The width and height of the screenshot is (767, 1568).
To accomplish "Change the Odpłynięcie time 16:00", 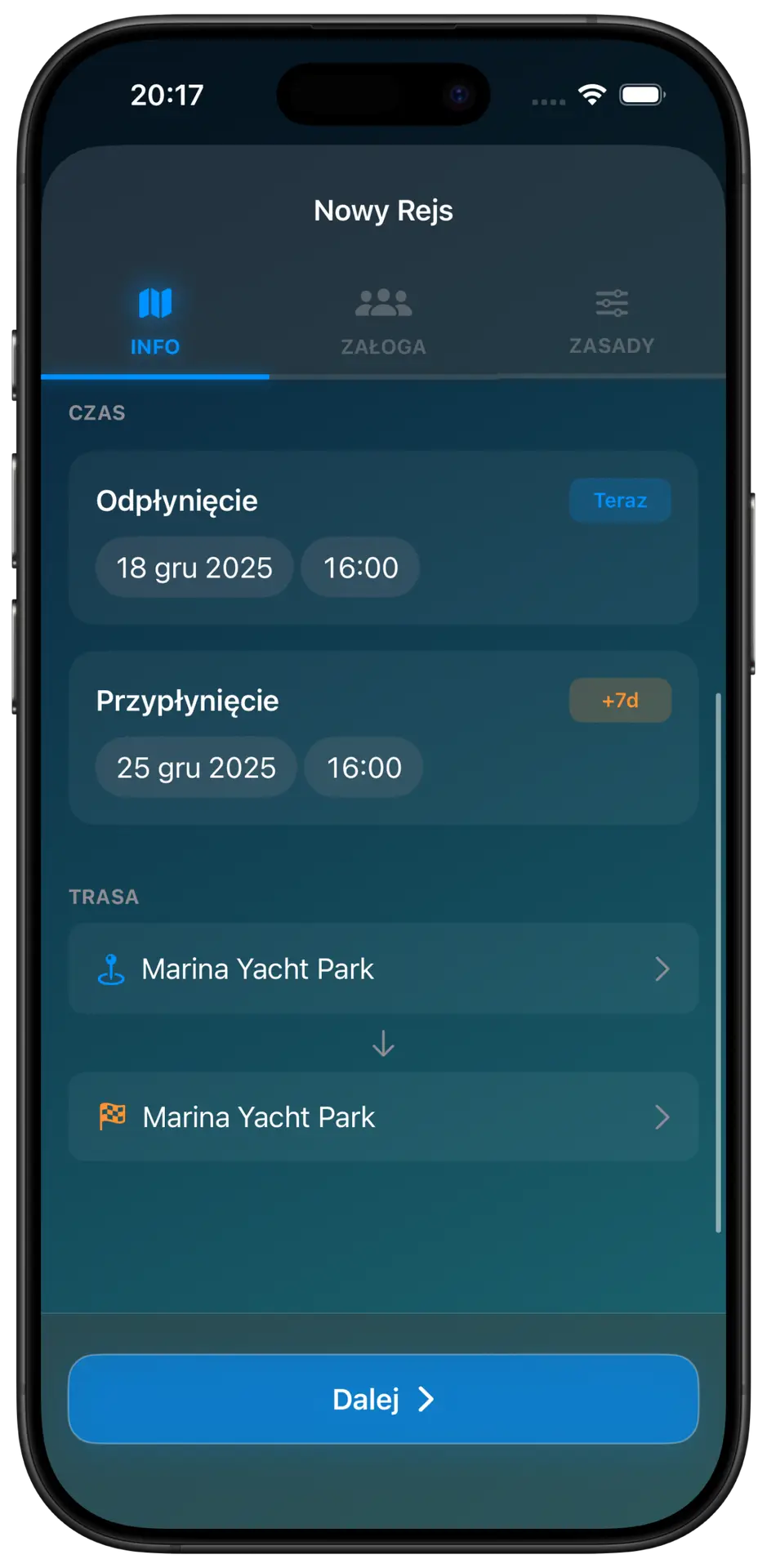I will [x=360, y=568].
